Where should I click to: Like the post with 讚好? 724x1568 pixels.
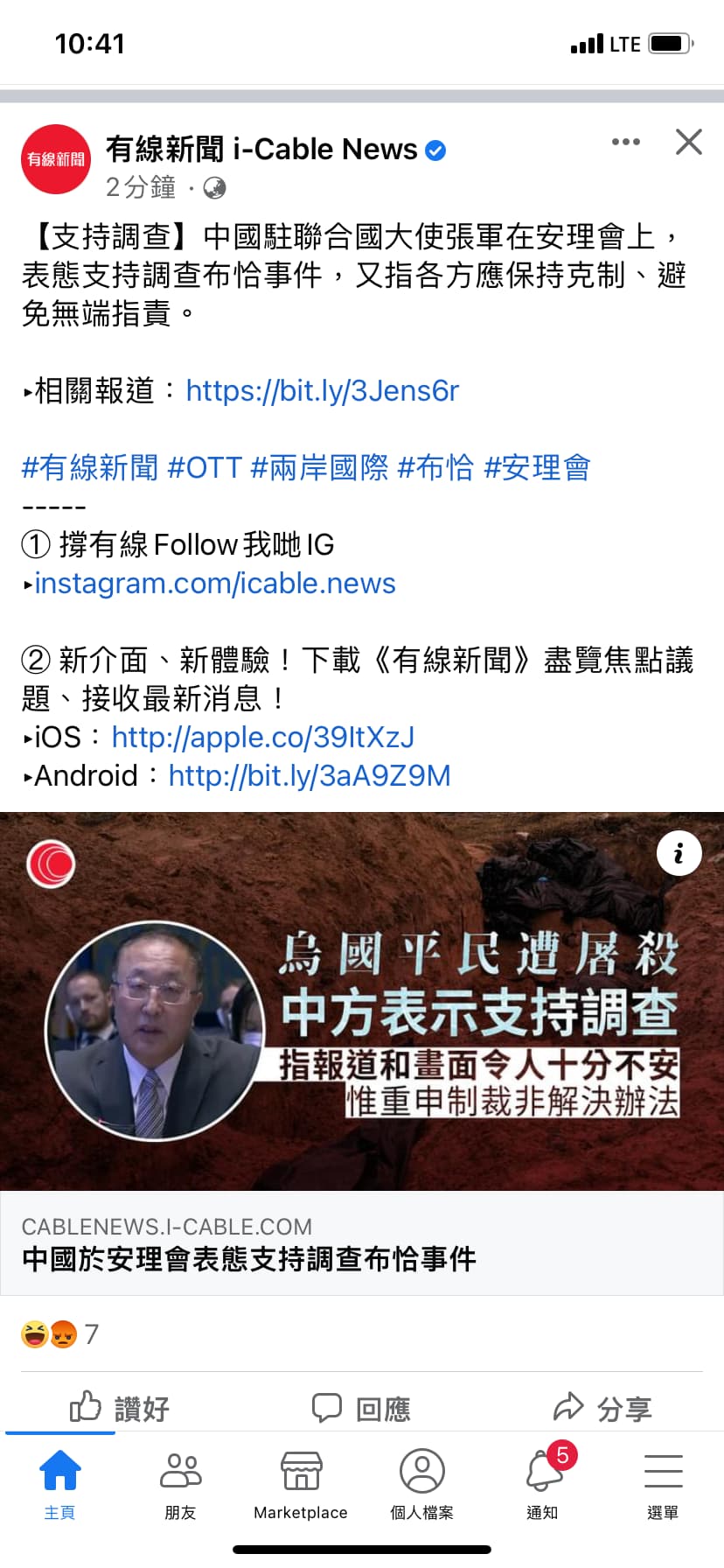[x=120, y=1408]
